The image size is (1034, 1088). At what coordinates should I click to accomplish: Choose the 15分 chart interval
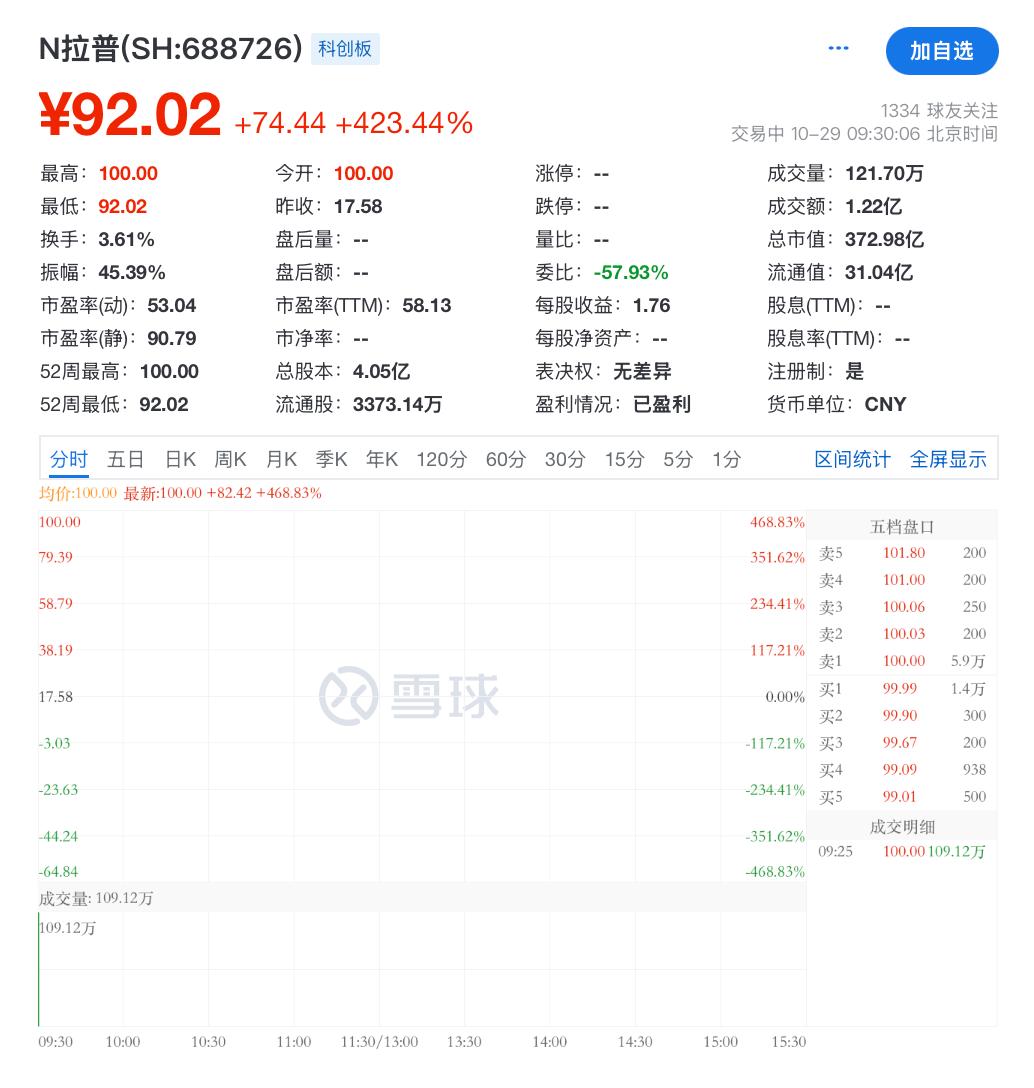point(624,459)
